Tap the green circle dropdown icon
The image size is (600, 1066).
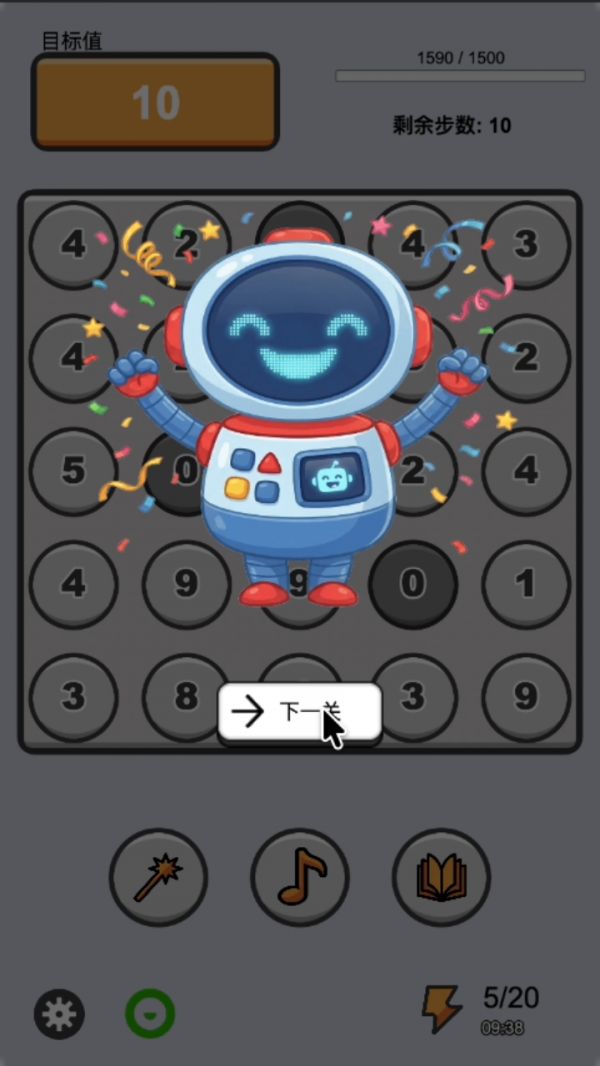(150, 1014)
